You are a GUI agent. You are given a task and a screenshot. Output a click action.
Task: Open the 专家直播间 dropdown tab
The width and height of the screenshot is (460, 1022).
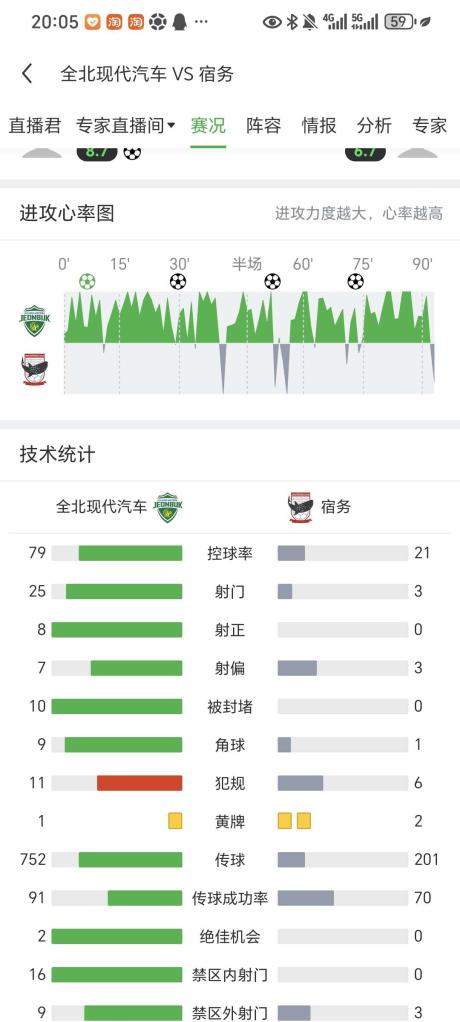126,125
